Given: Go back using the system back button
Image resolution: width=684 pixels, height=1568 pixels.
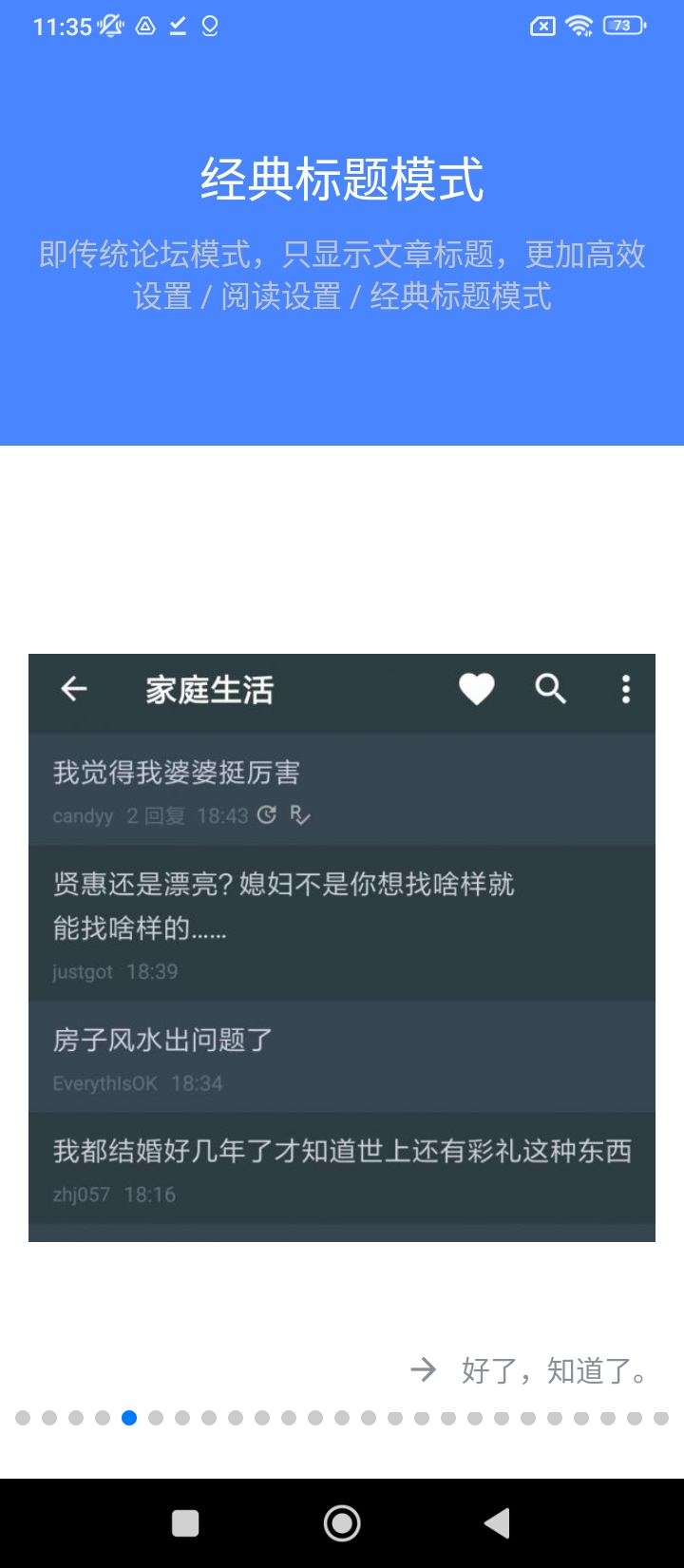Looking at the screenshot, I should tap(497, 1523).
